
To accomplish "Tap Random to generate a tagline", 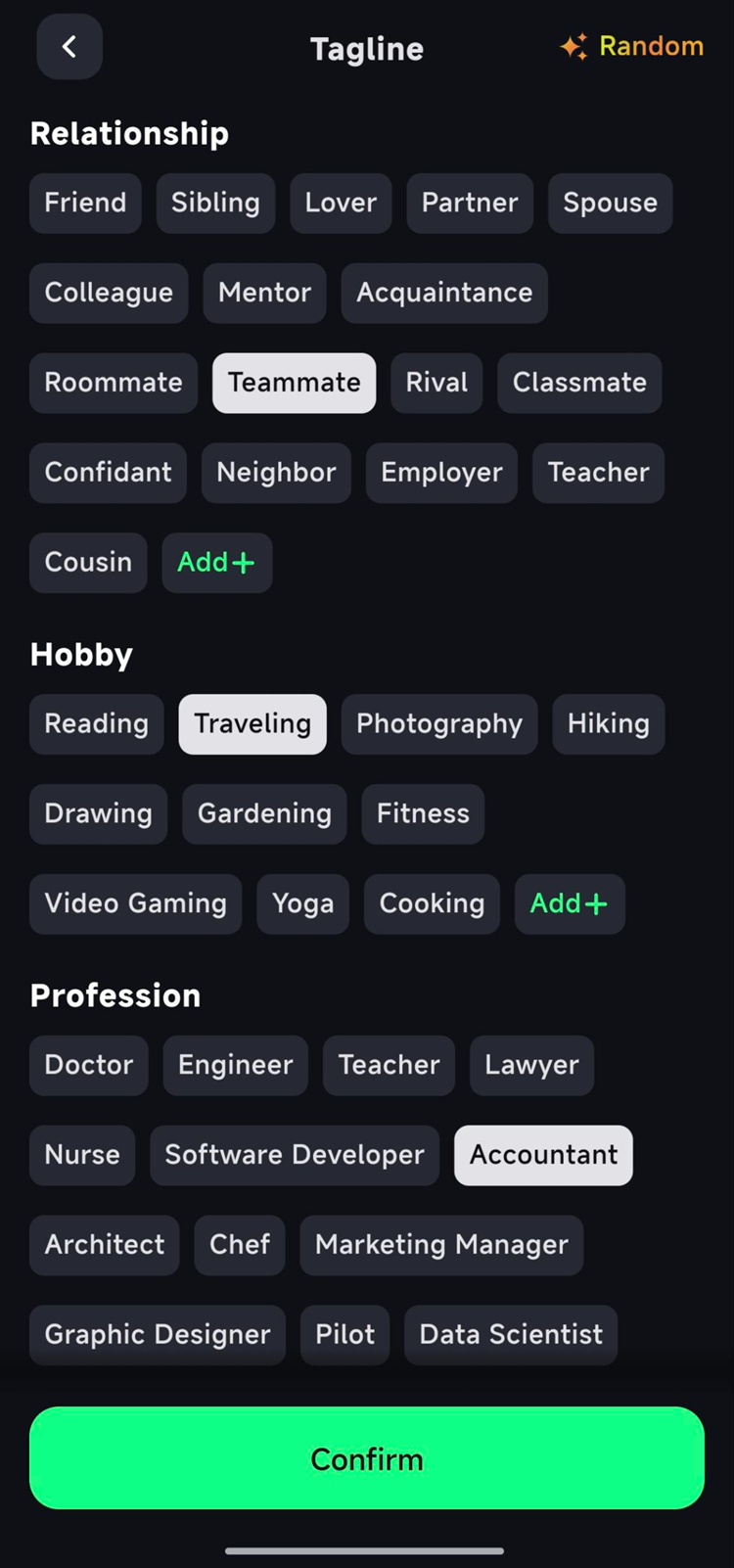I will (x=632, y=46).
